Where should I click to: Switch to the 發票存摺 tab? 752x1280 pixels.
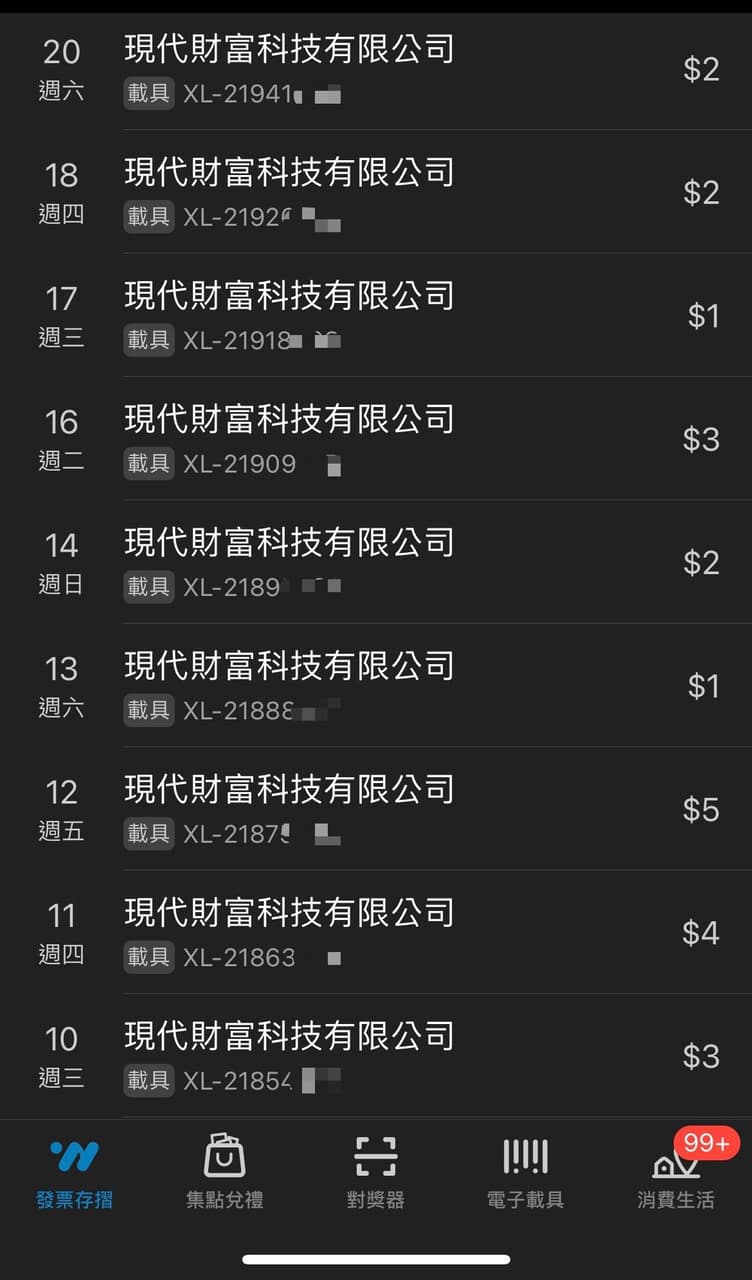[75, 1172]
